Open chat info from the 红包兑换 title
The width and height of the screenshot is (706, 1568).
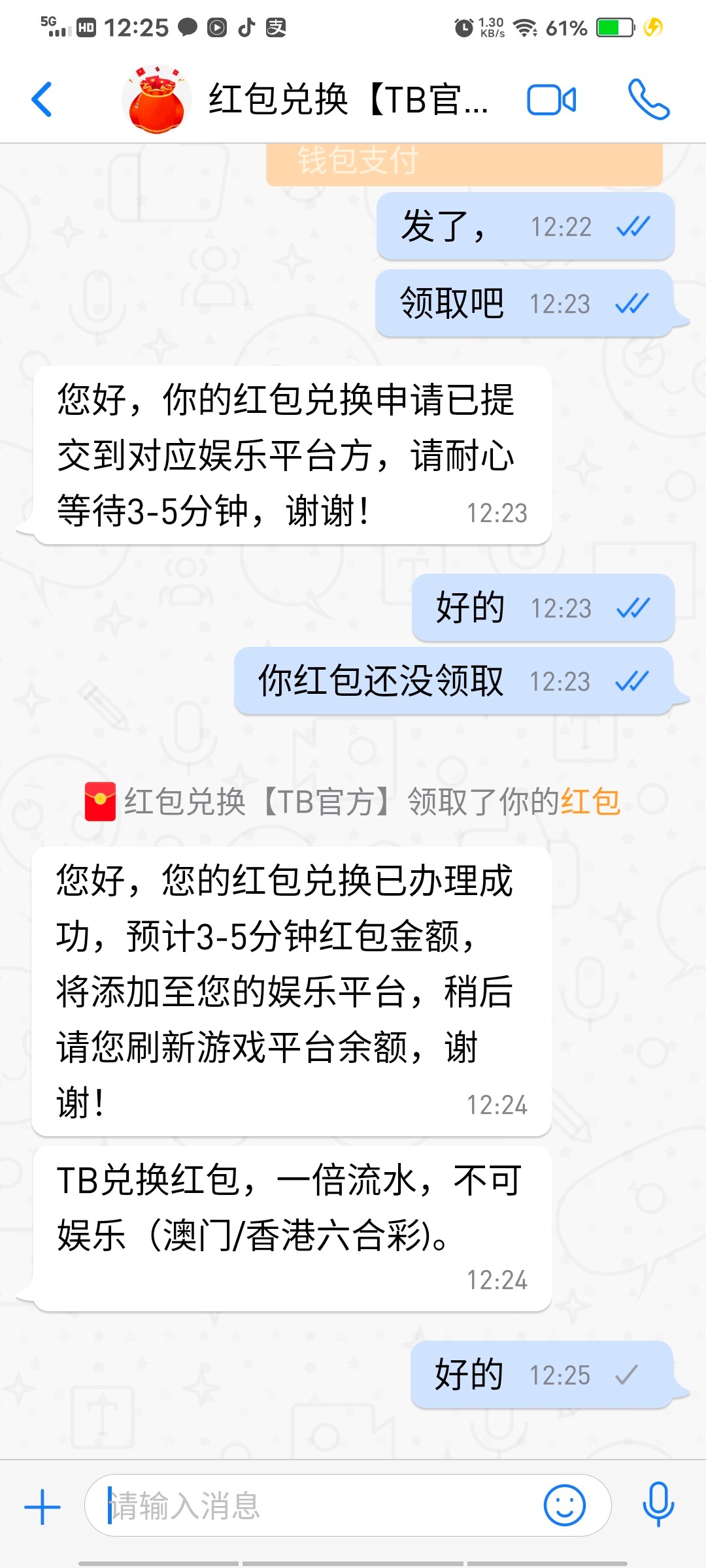pos(348,100)
